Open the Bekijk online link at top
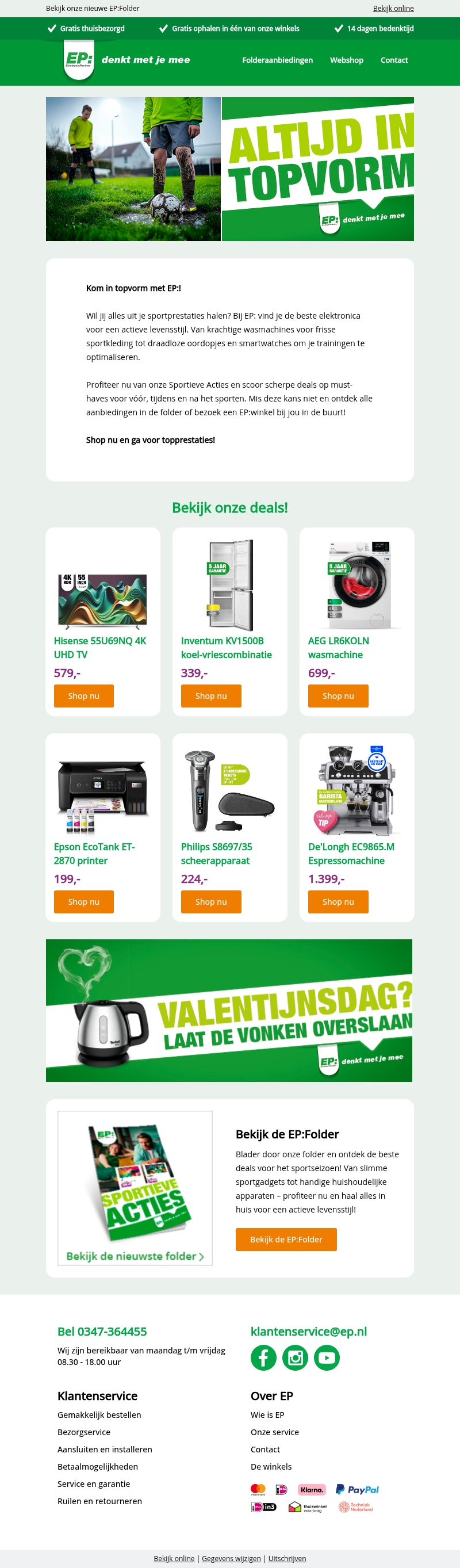This screenshot has height=1568, width=460. click(393, 9)
